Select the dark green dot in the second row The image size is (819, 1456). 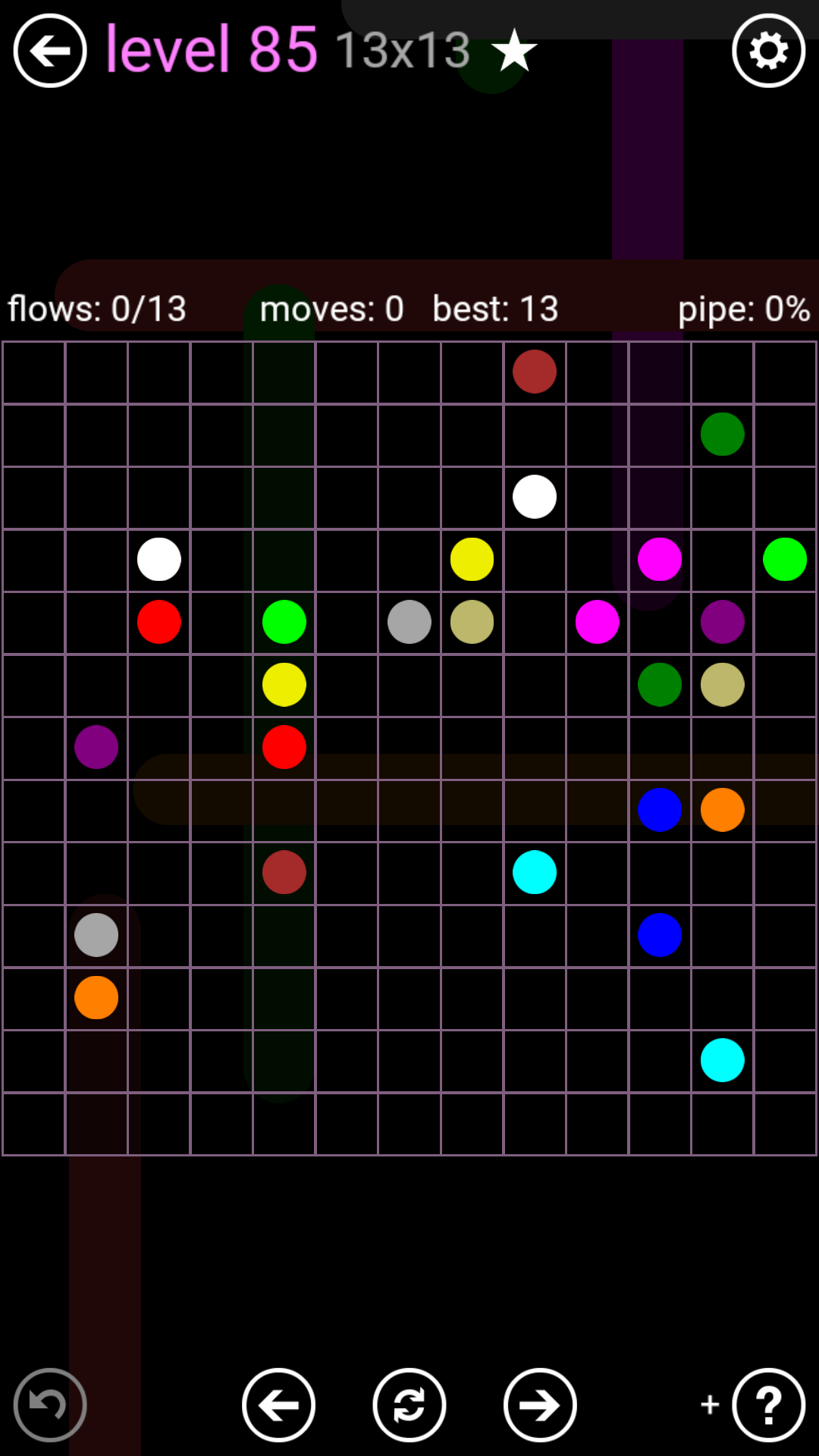pos(722,435)
